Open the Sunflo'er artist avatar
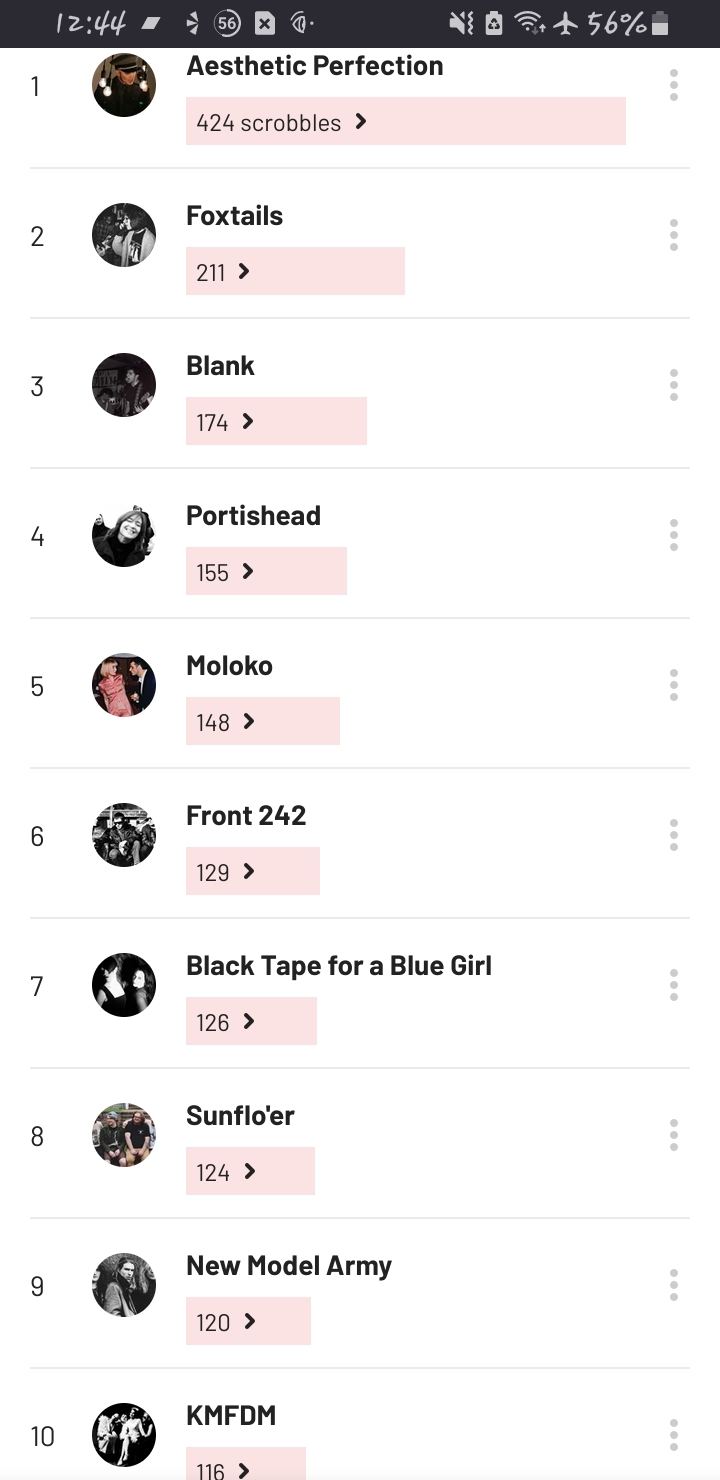720x1480 pixels. [x=124, y=1135]
